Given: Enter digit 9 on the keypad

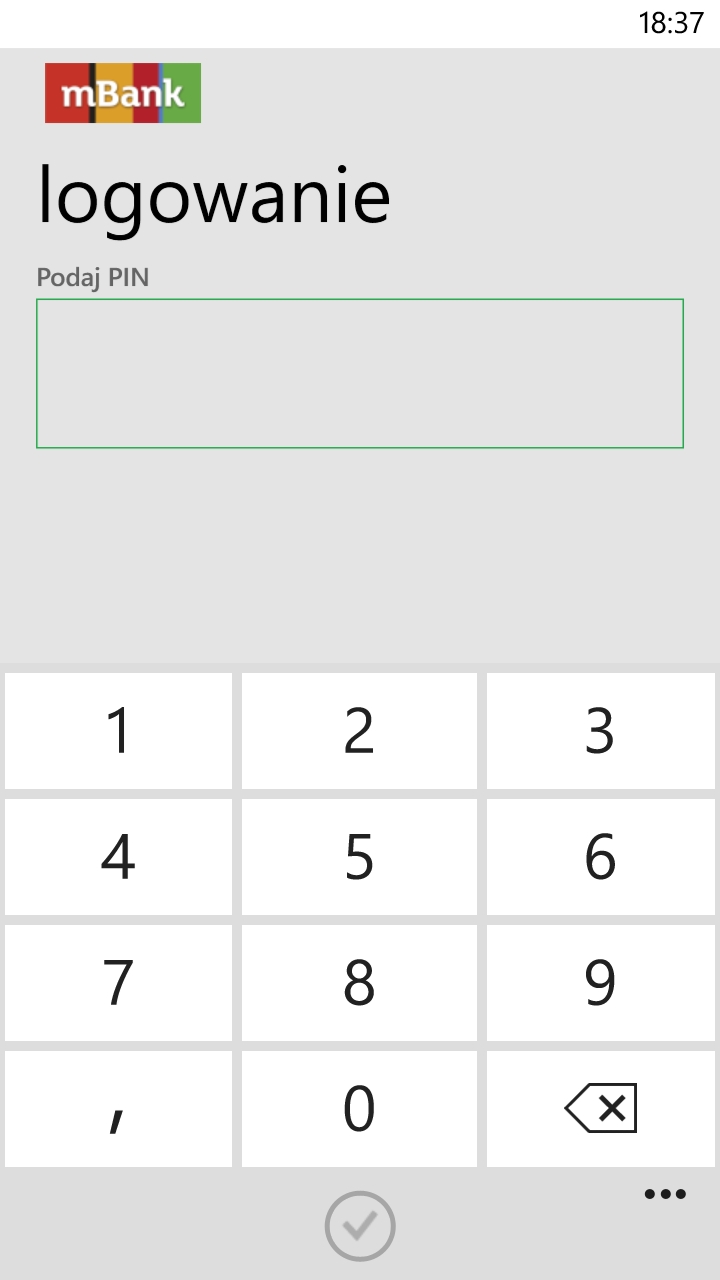Looking at the screenshot, I should 601,983.
